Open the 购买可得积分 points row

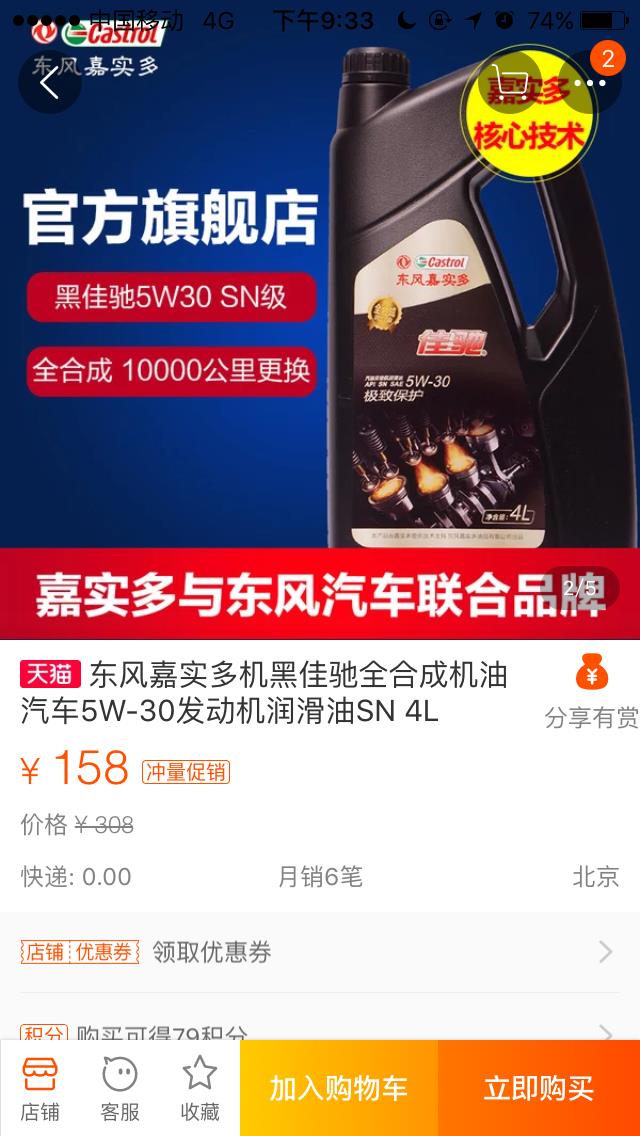point(320,1028)
